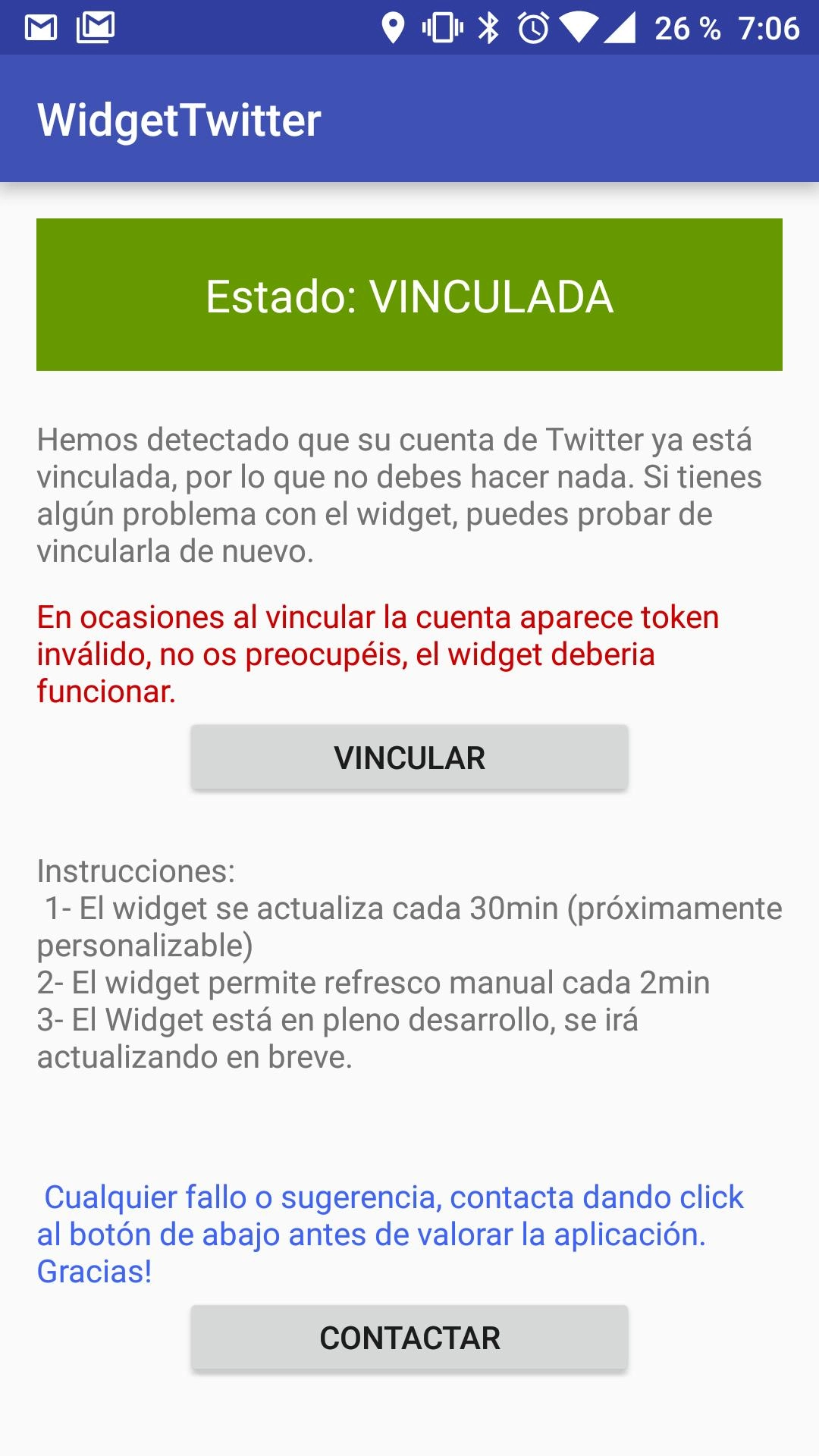Tap the VINCULAR button

409,758
